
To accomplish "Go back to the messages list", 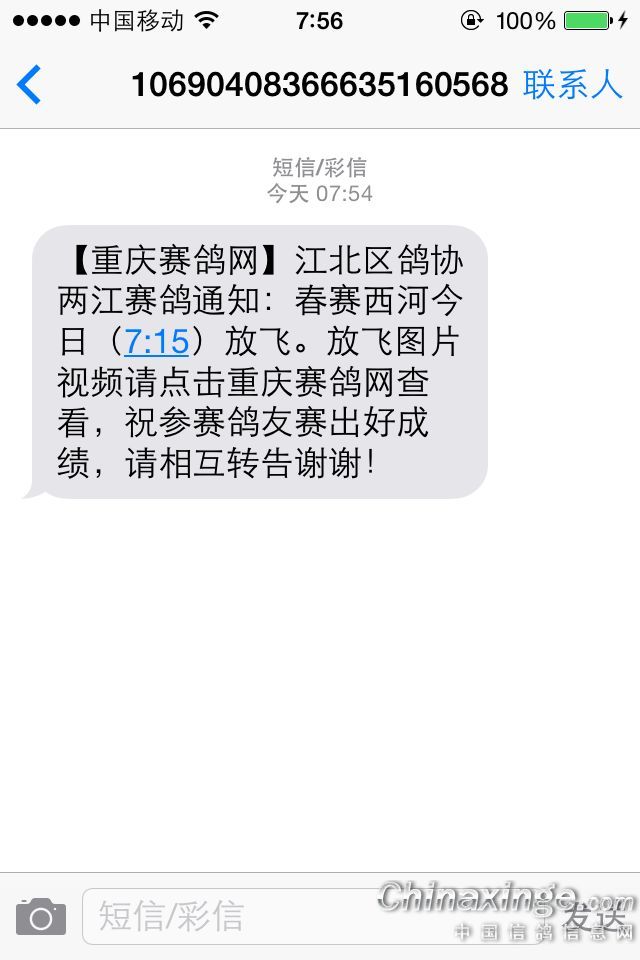I will 30,85.
